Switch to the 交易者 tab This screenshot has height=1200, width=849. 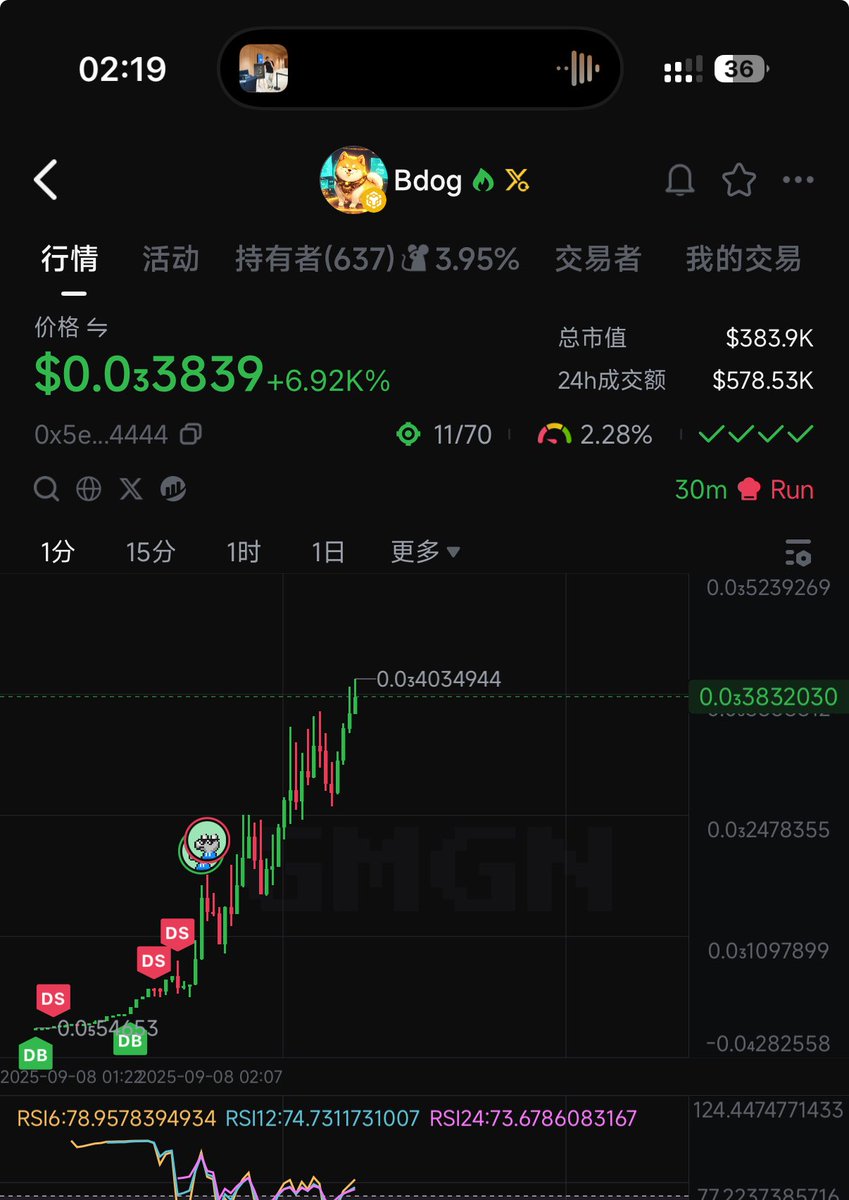click(x=598, y=260)
